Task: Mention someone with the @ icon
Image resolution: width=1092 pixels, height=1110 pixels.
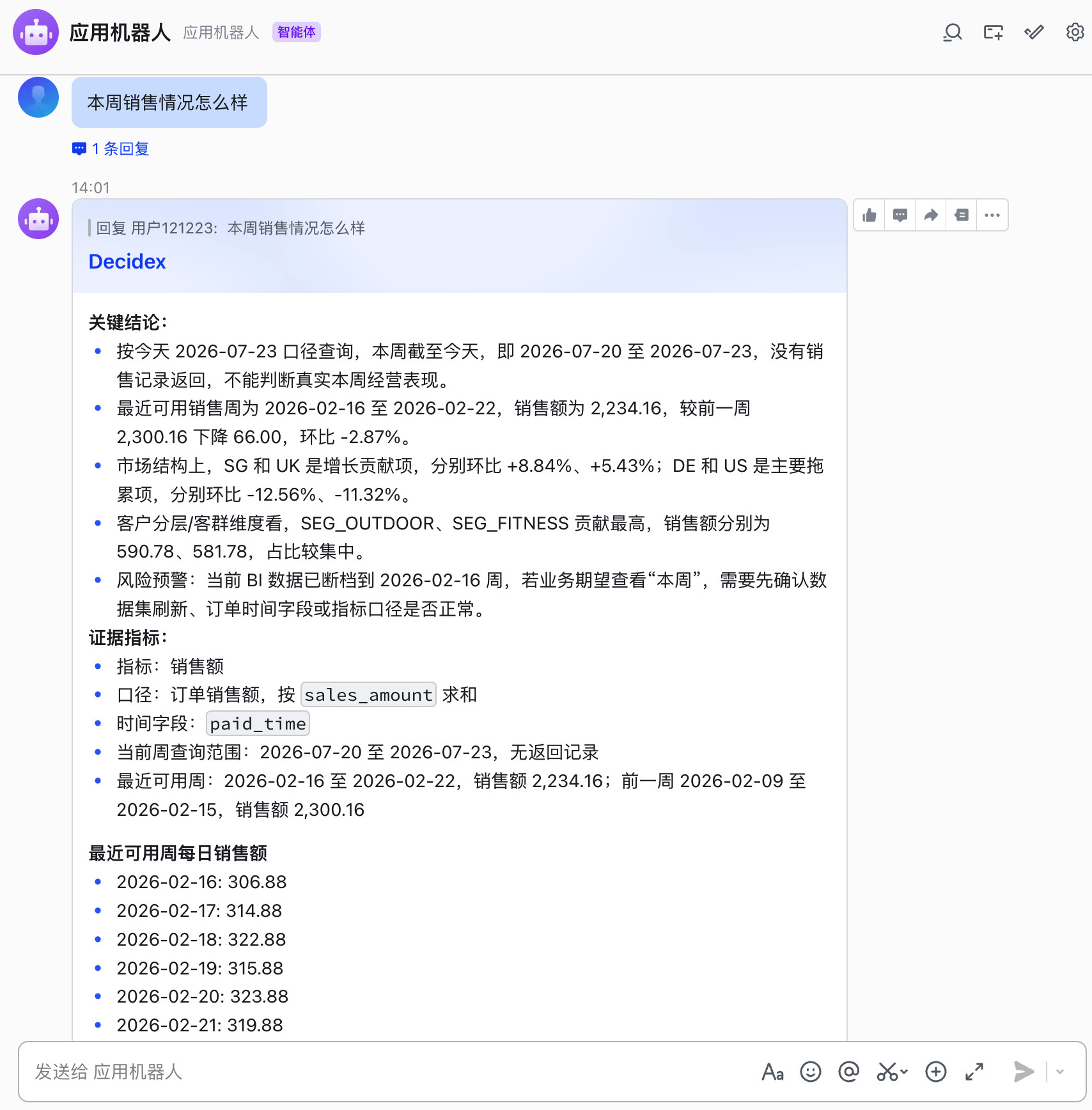Action: pos(848,1072)
